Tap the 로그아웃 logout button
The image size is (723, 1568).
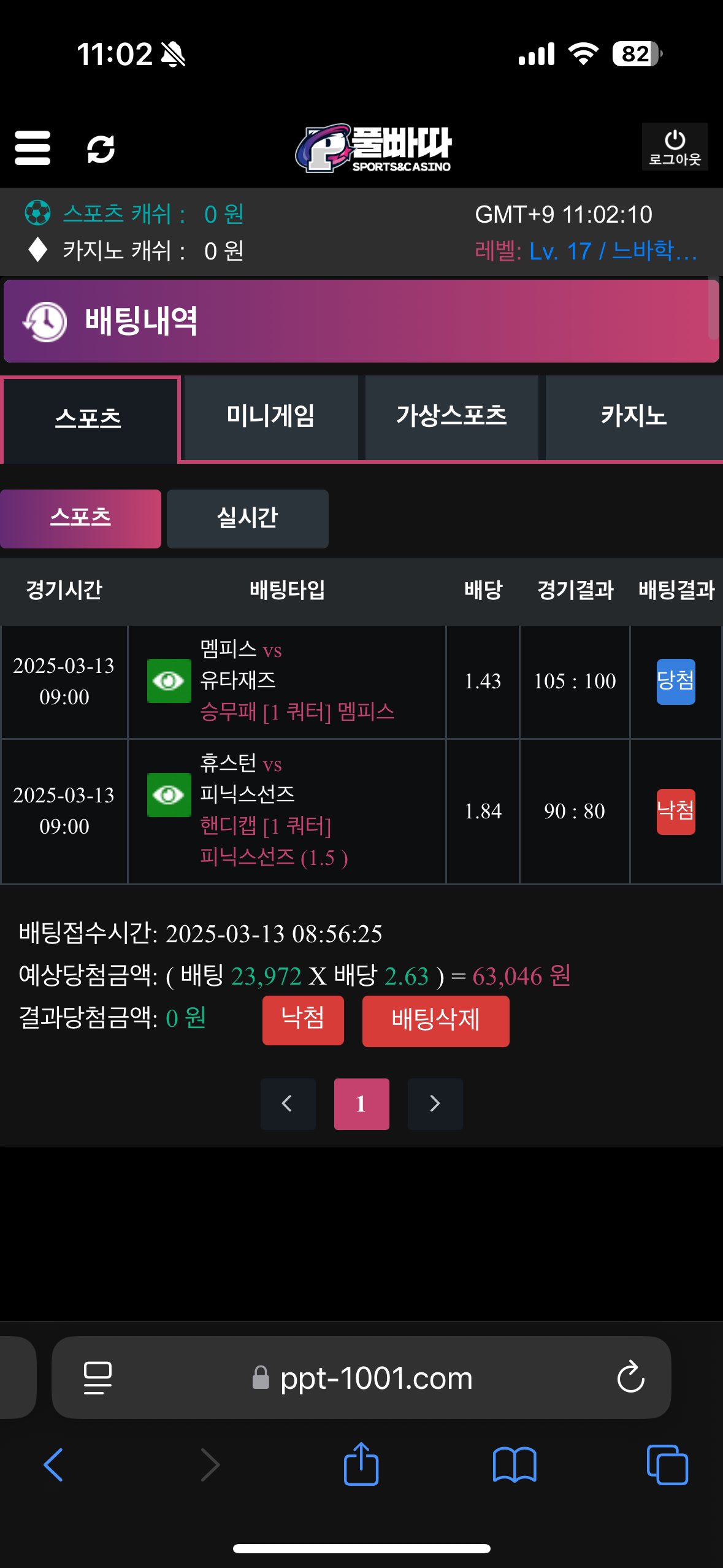(x=675, y=147)
